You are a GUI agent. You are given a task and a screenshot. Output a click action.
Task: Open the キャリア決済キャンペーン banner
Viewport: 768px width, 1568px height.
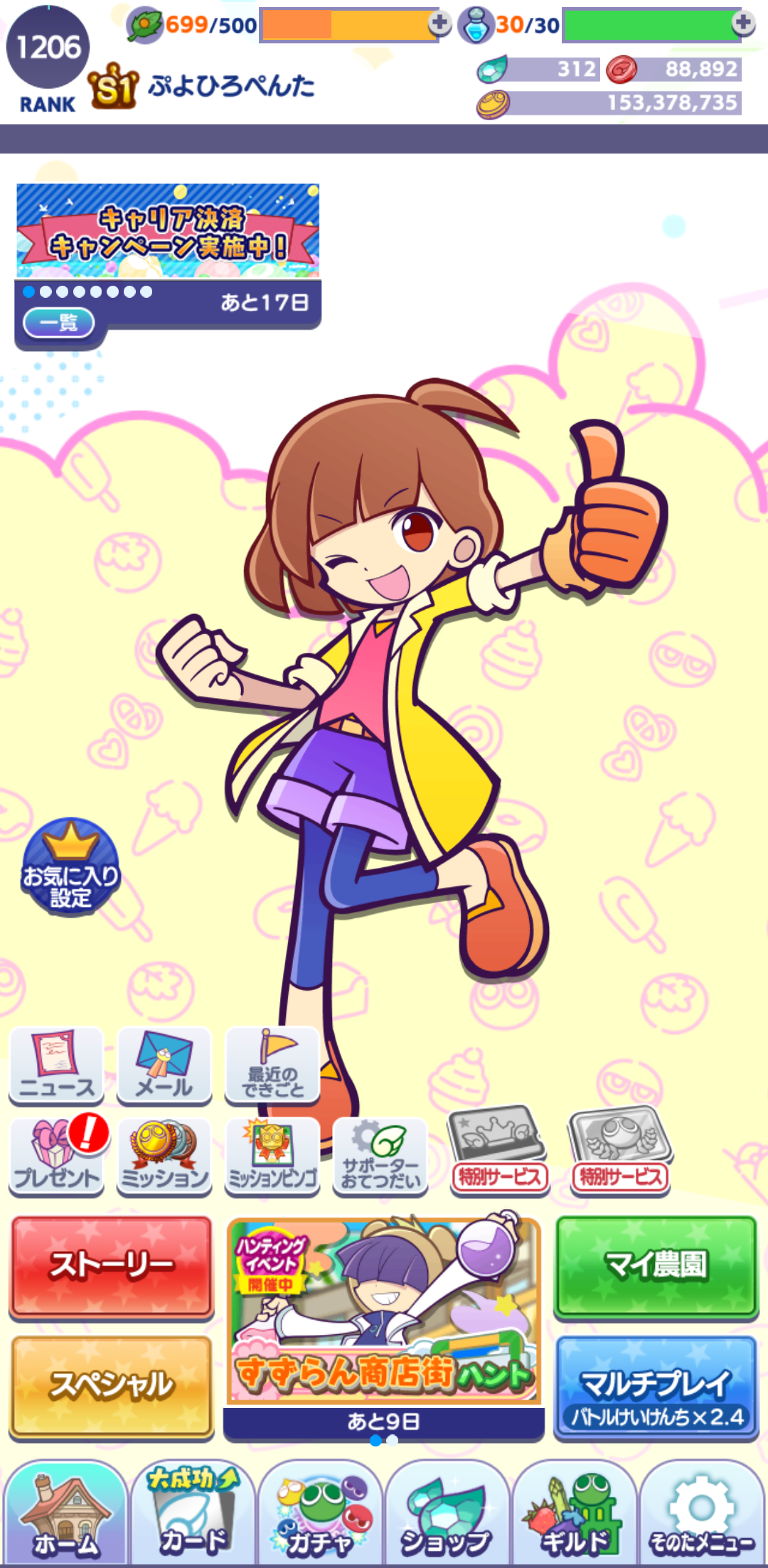pyautogui.click(x=168, y=230)
